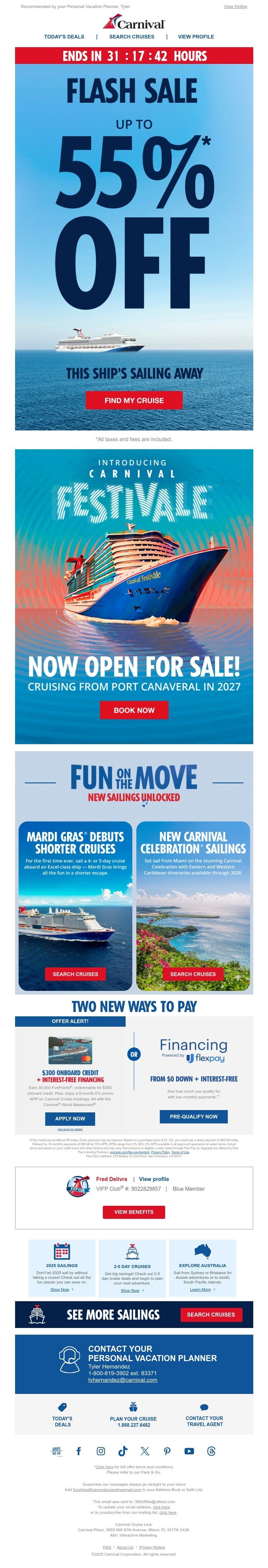Book Now for Carnival Festivale
This screenshot has width=268, height=1568.
(x=134, y=710)
